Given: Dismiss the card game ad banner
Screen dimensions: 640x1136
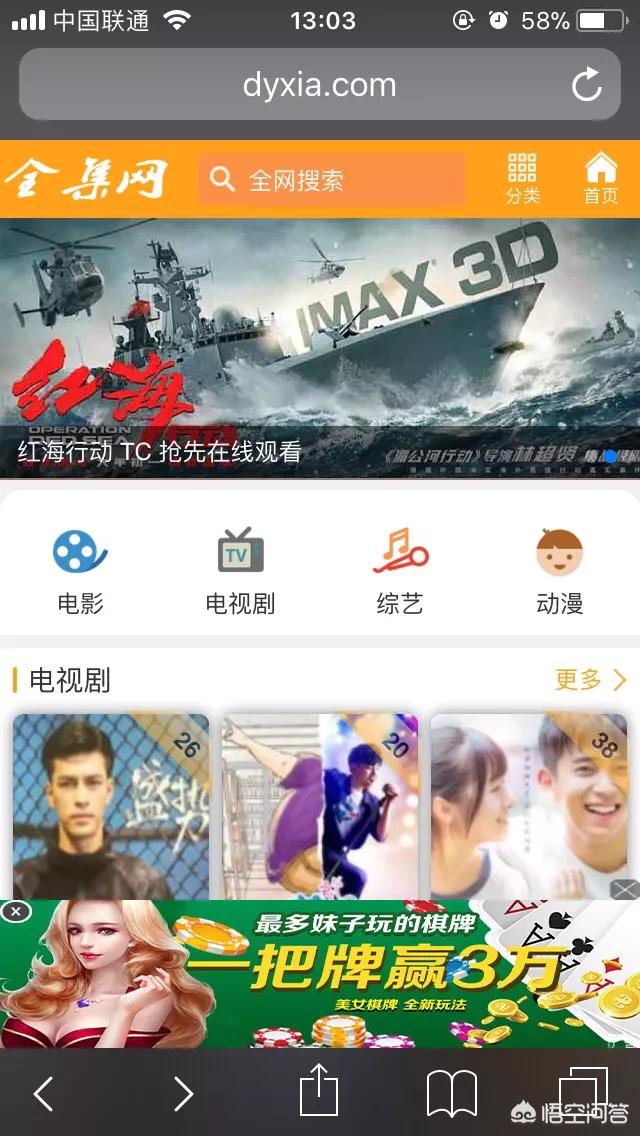Looking at the screenshot, I should (x=15, y=911).
